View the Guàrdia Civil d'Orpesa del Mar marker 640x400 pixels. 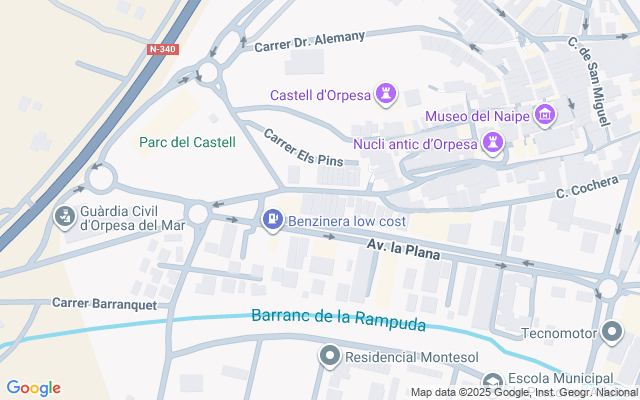click(65, 216)
